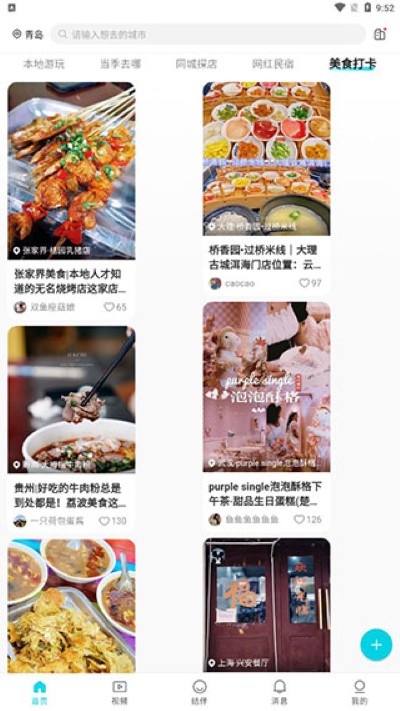Switch to the 同城探店 tab
Screen dimensions: 400x711
pyautogui.click(x=196, y=64)
